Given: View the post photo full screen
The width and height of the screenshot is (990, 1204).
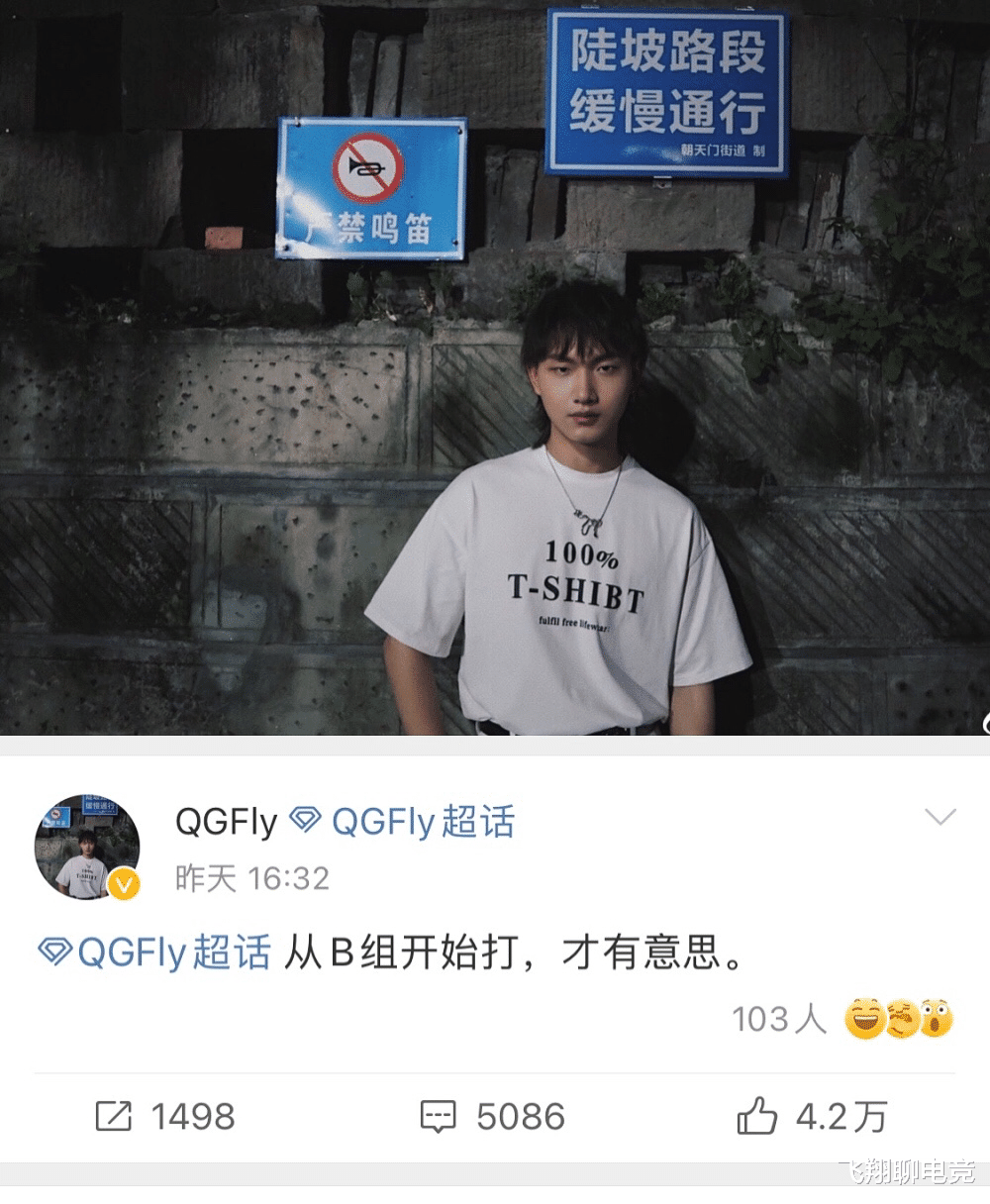Looking at the screenshot, I should (495, 366).
